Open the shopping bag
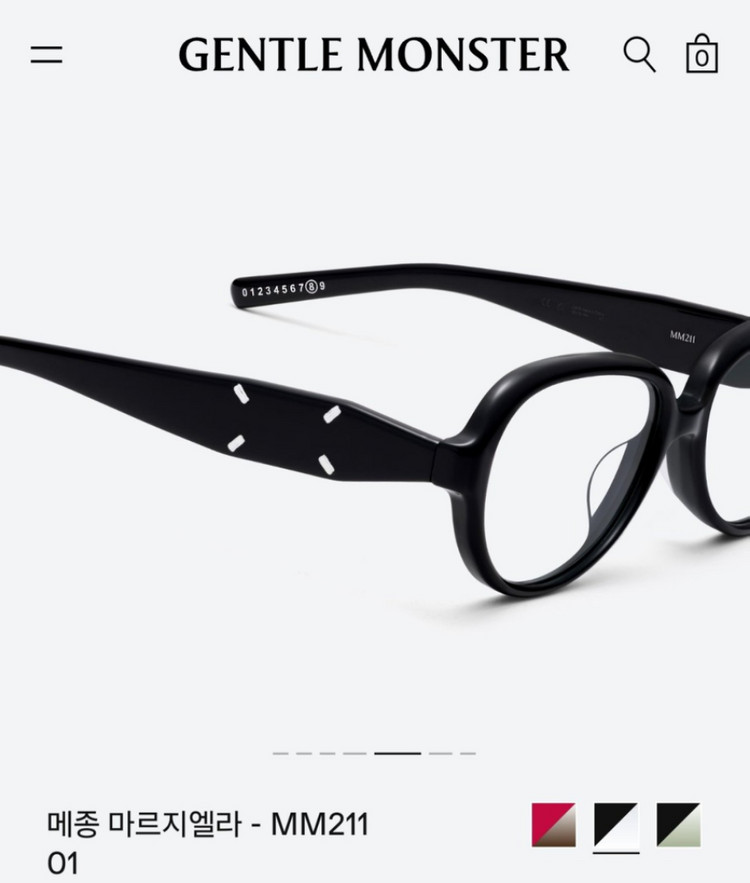The width and height of the screenshot is (750, 883). (702, 54)
